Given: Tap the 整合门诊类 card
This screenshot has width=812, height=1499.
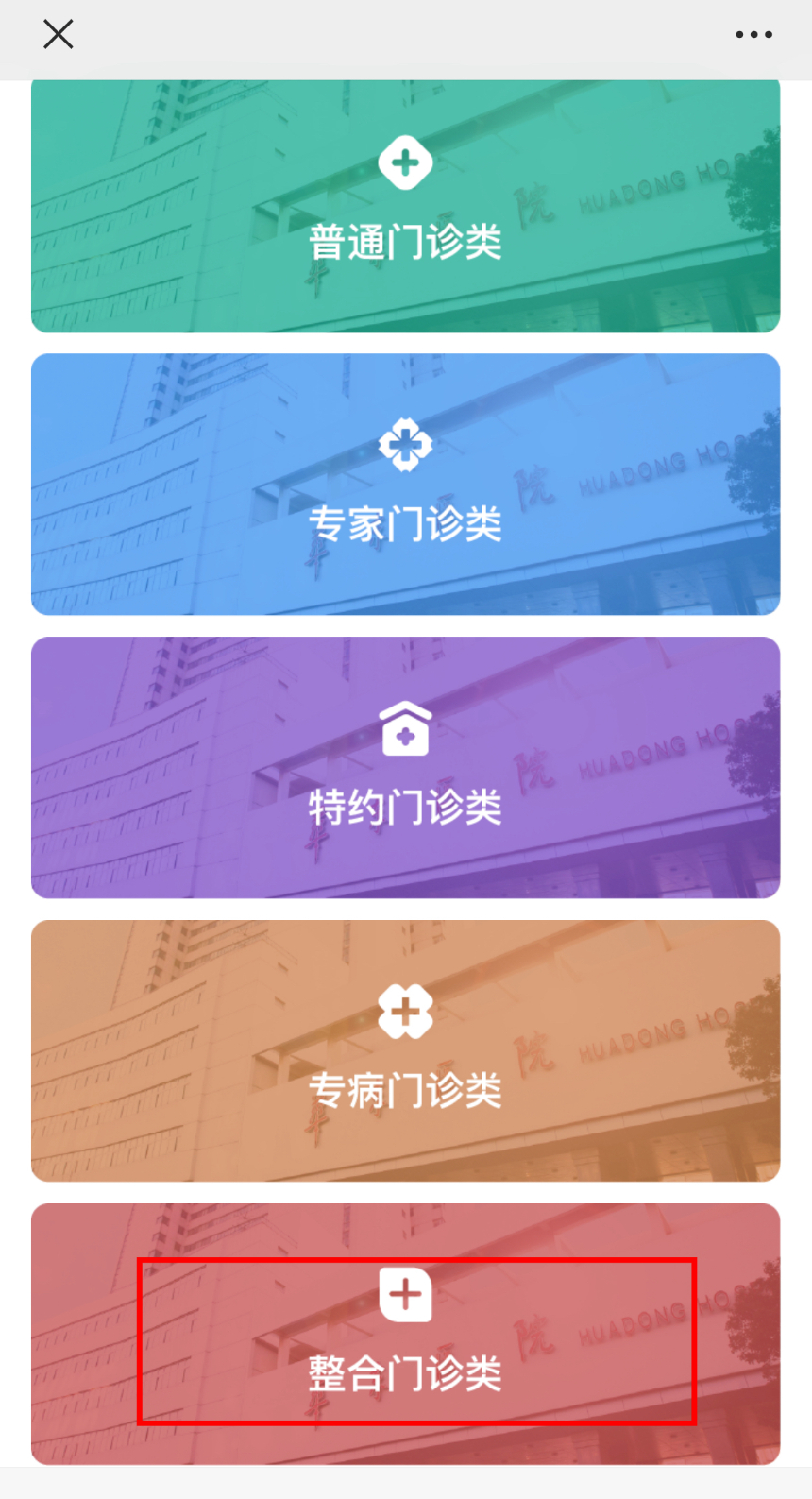Looking at the screenshot, I should [406, 1335].
